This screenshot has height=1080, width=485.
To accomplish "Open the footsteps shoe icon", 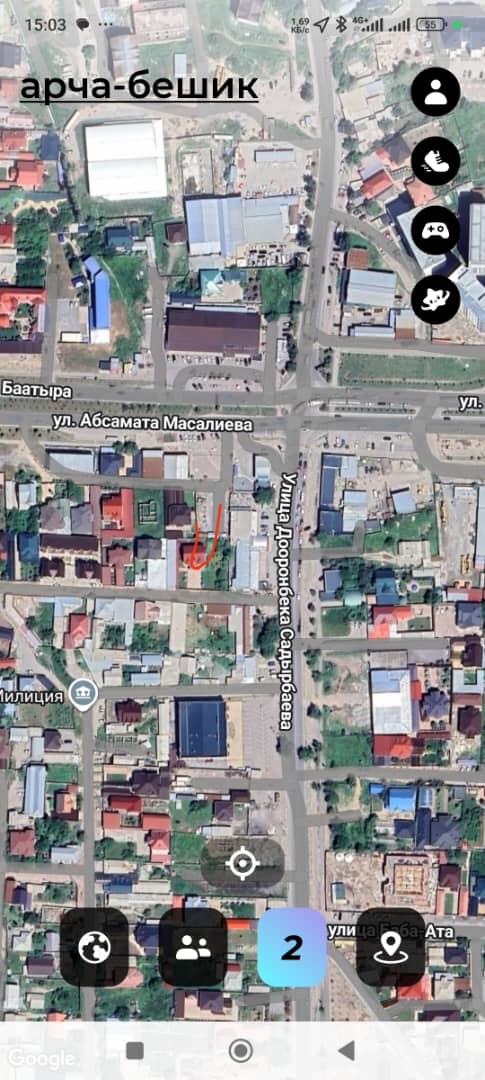I will [x=435, y=161].
